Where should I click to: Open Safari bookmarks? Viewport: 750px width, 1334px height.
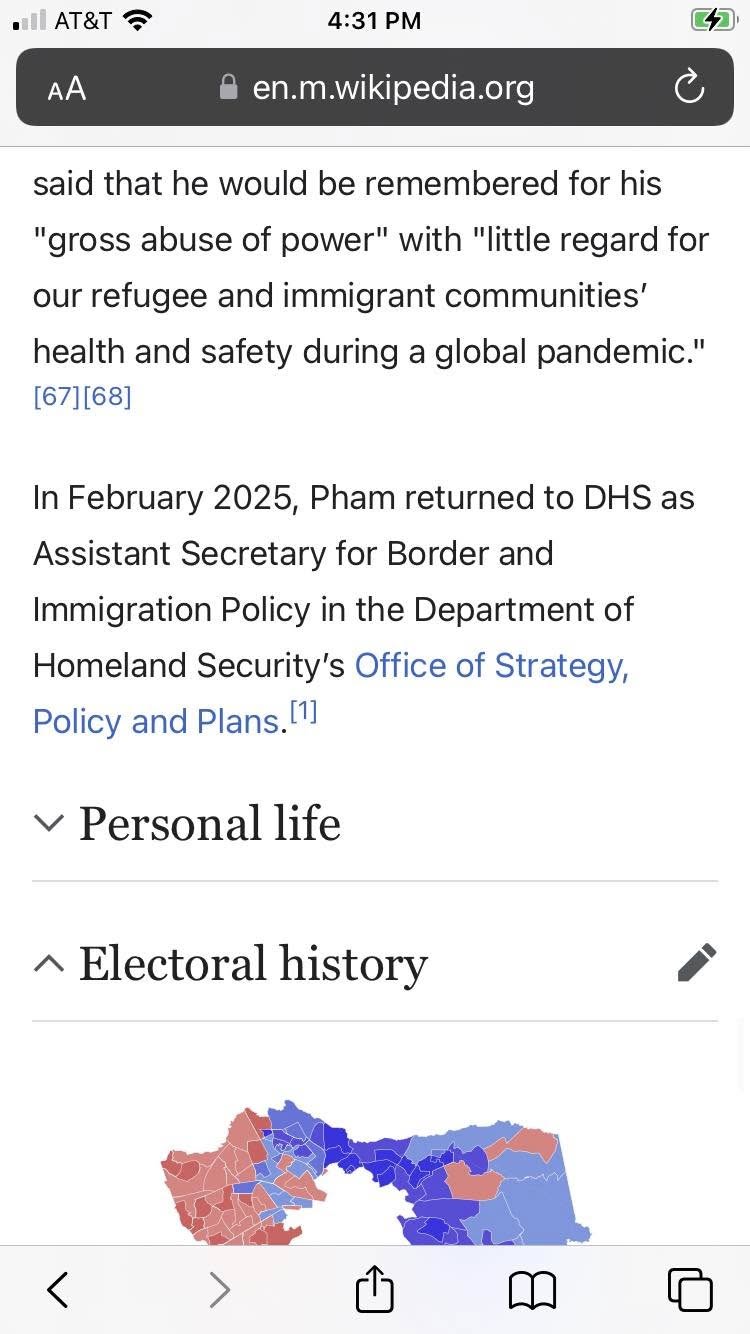(x=532, y=1290)
